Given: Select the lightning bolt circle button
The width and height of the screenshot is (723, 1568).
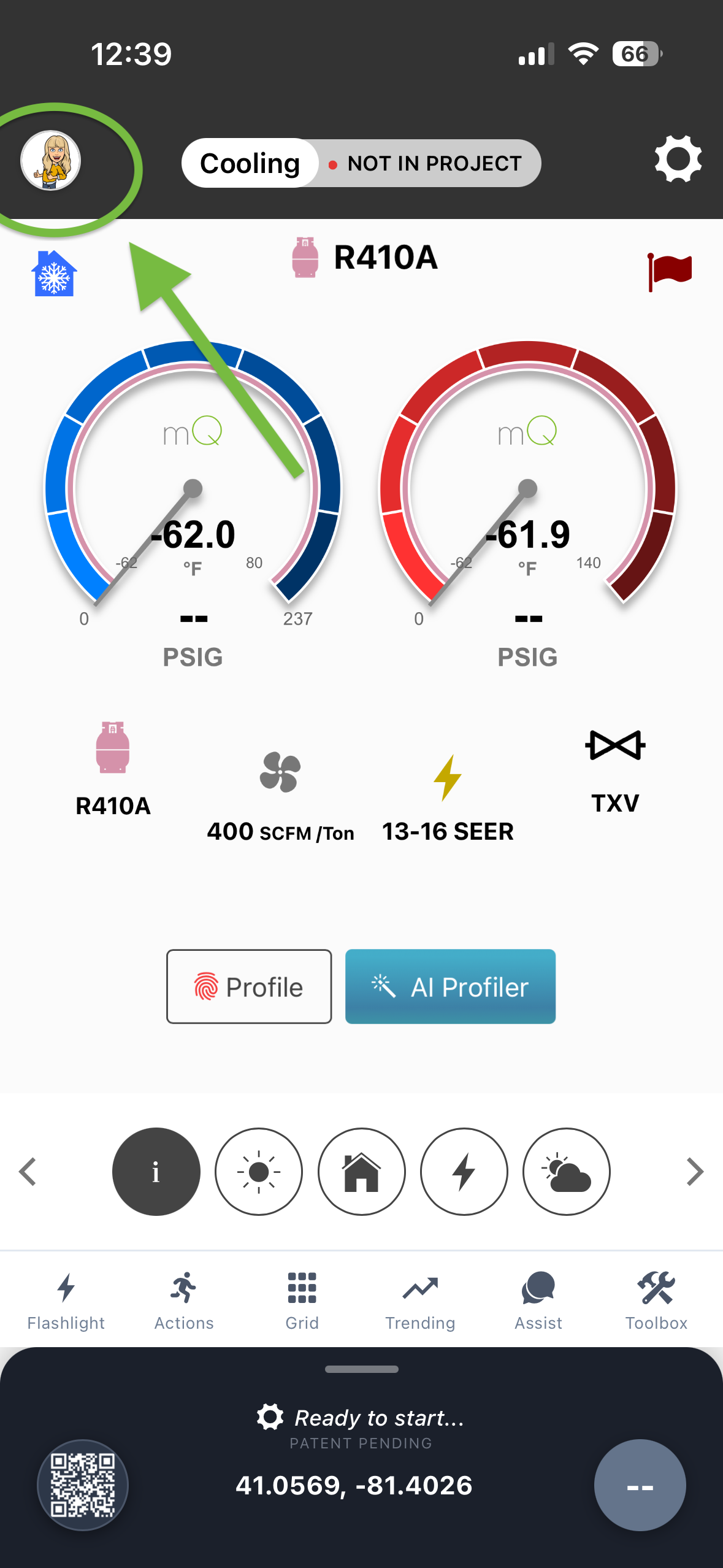Looking at the screenshot, I should pos(464,1172).
